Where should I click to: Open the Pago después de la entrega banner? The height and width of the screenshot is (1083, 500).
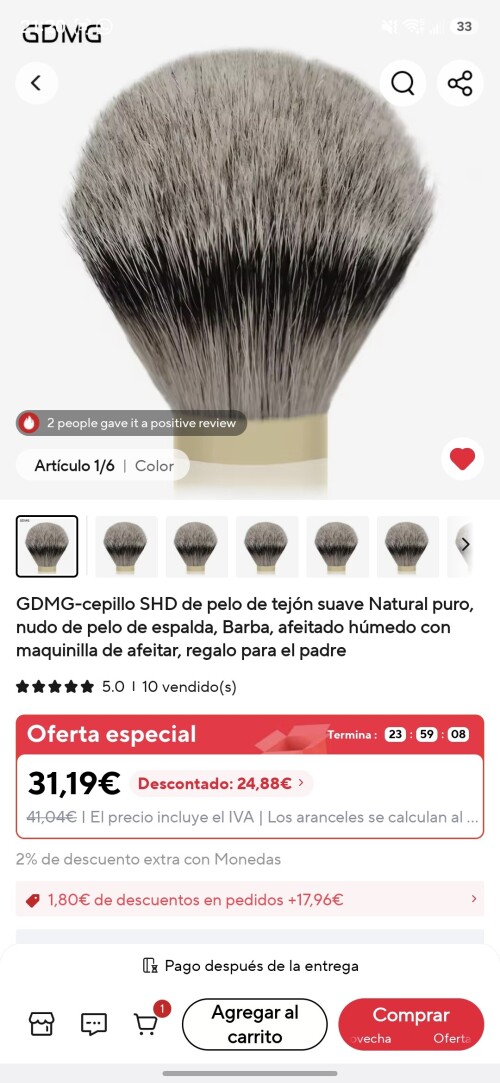[250, 966]
